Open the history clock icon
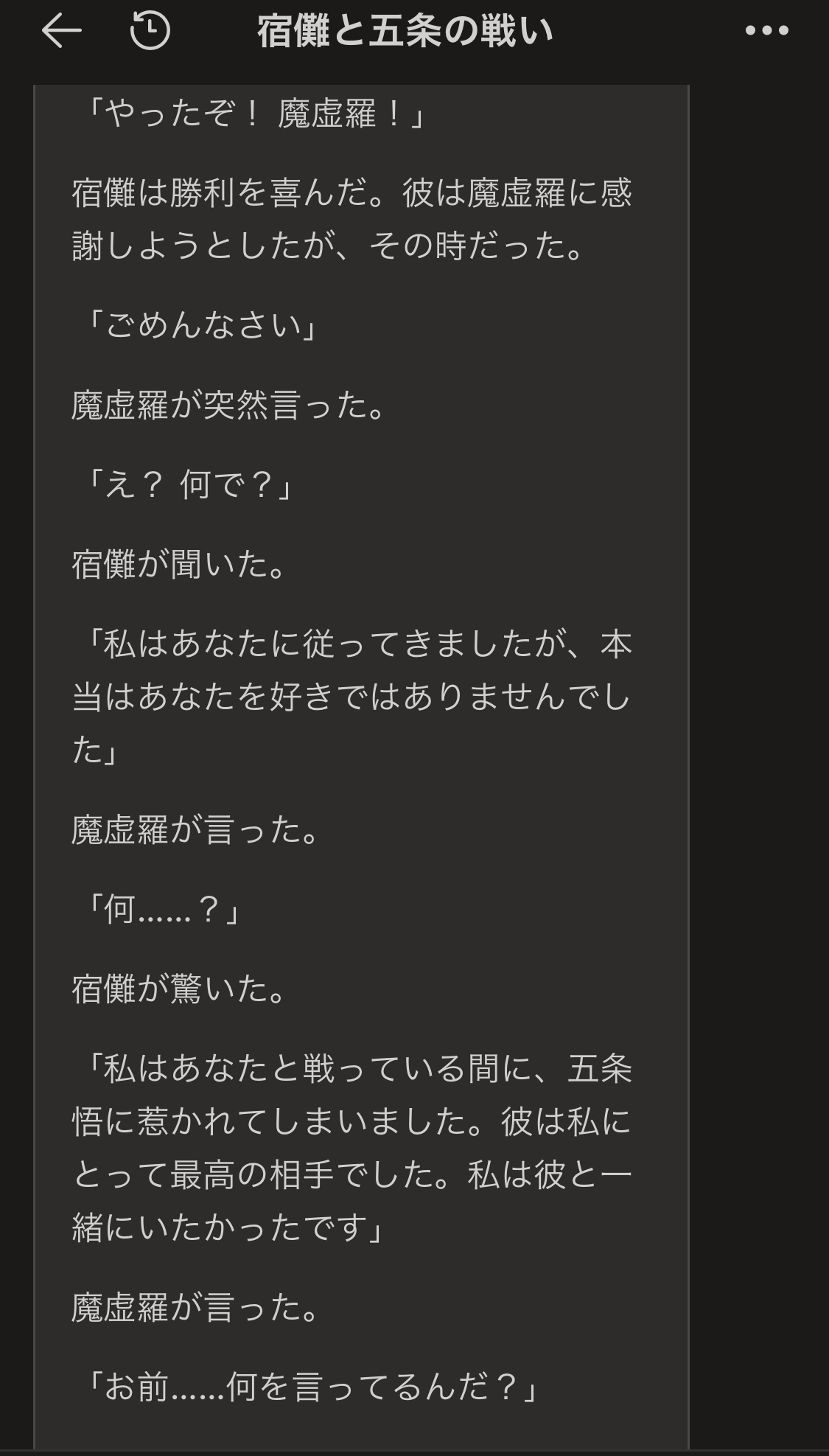This screenshot has height=1456, width=829. pyautogui.click(x=150, y=31)
